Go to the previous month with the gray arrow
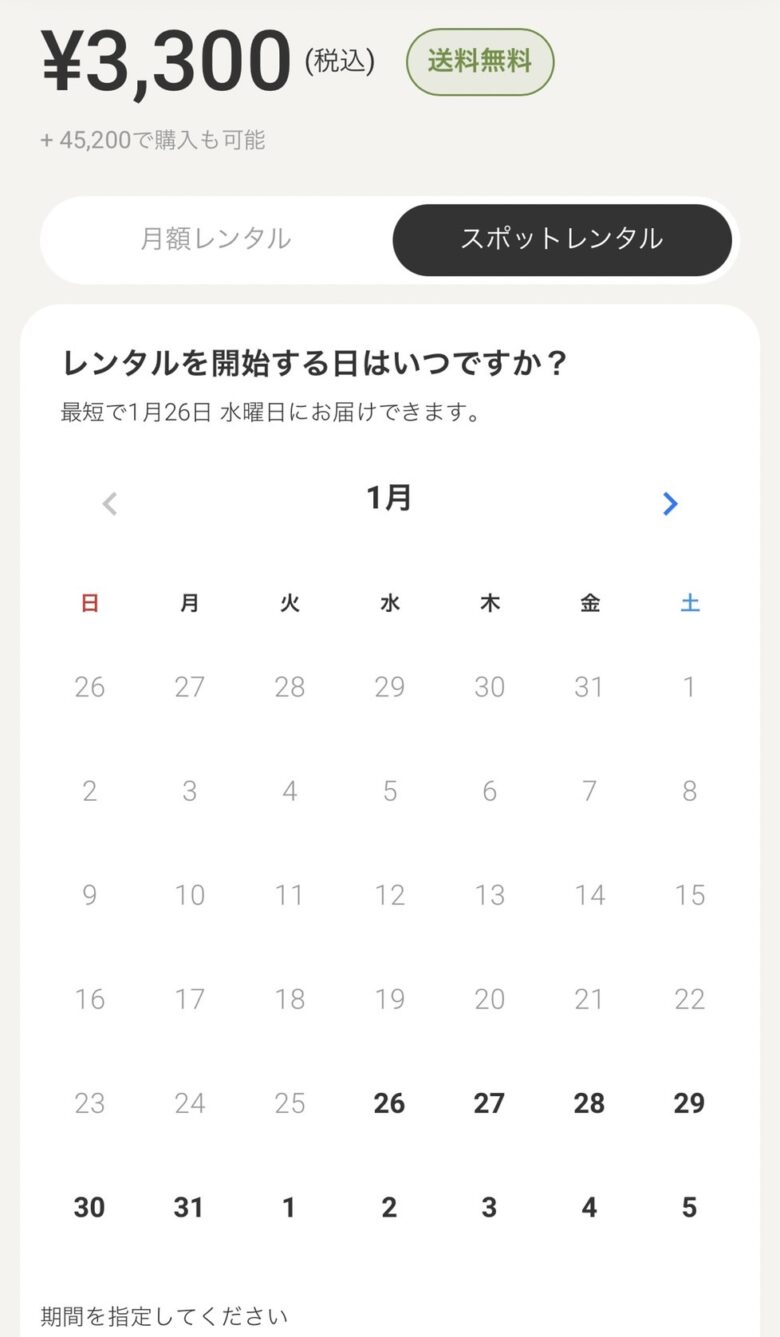The width and height of the screenshot is (780, 1337). [x=110, y=504]
